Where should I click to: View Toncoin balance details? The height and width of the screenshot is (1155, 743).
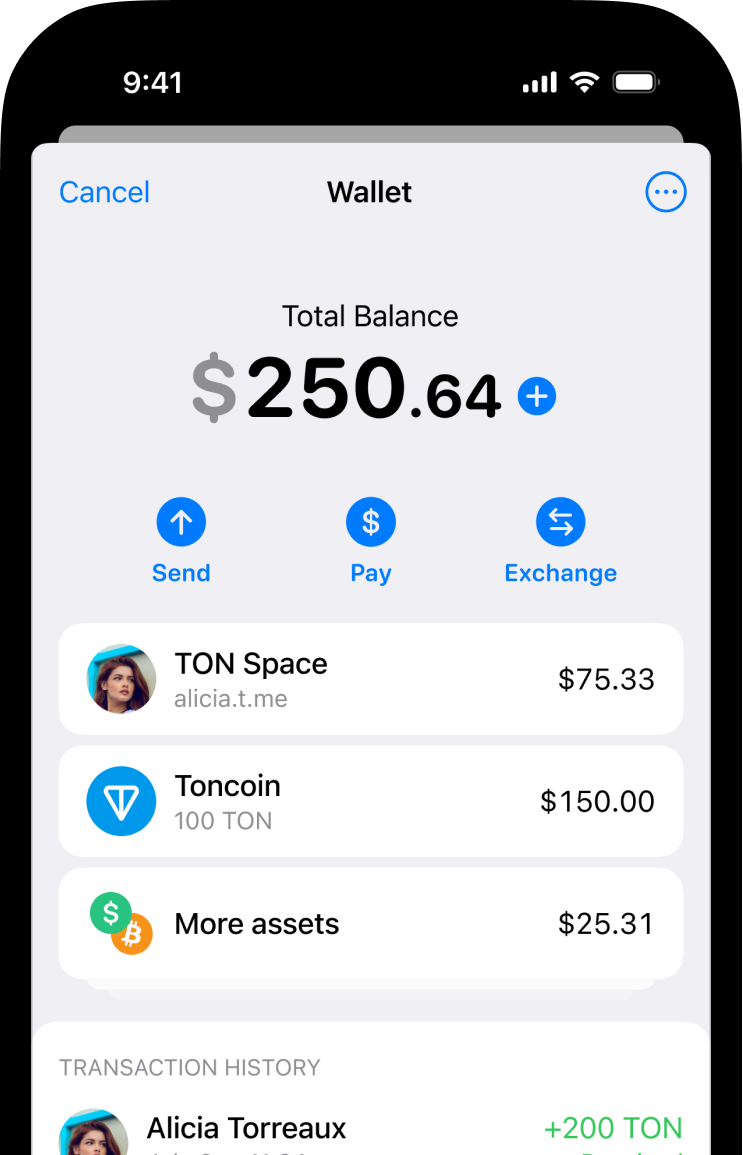370,801
